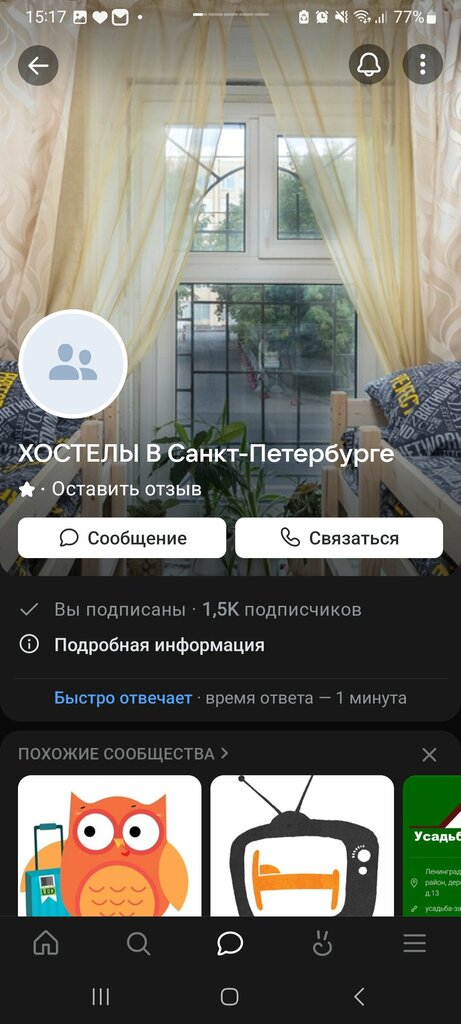Tap the Связаться call button
Viewport: 461px width, 1024px height.
[339, 538]
